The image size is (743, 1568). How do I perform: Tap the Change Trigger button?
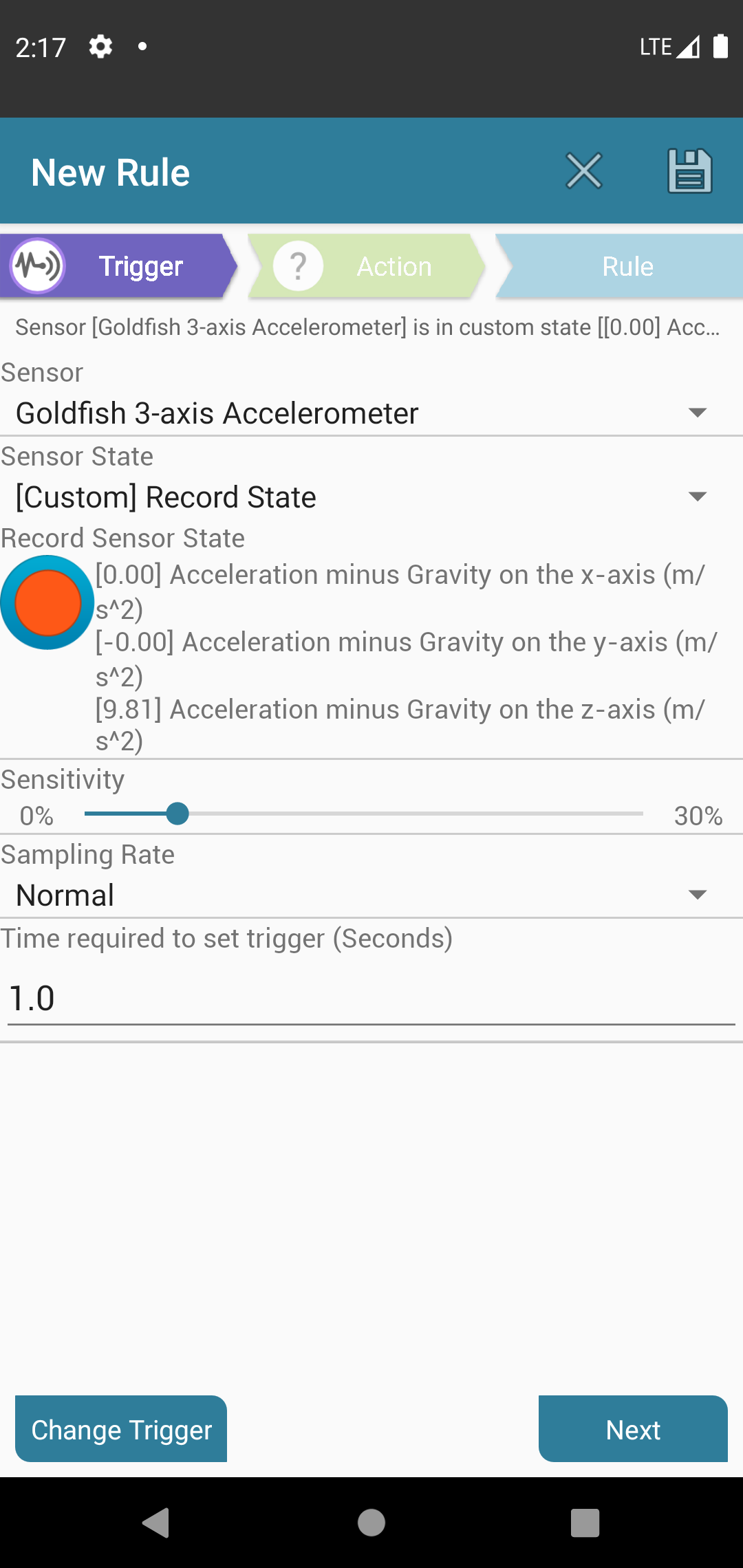121,1429
